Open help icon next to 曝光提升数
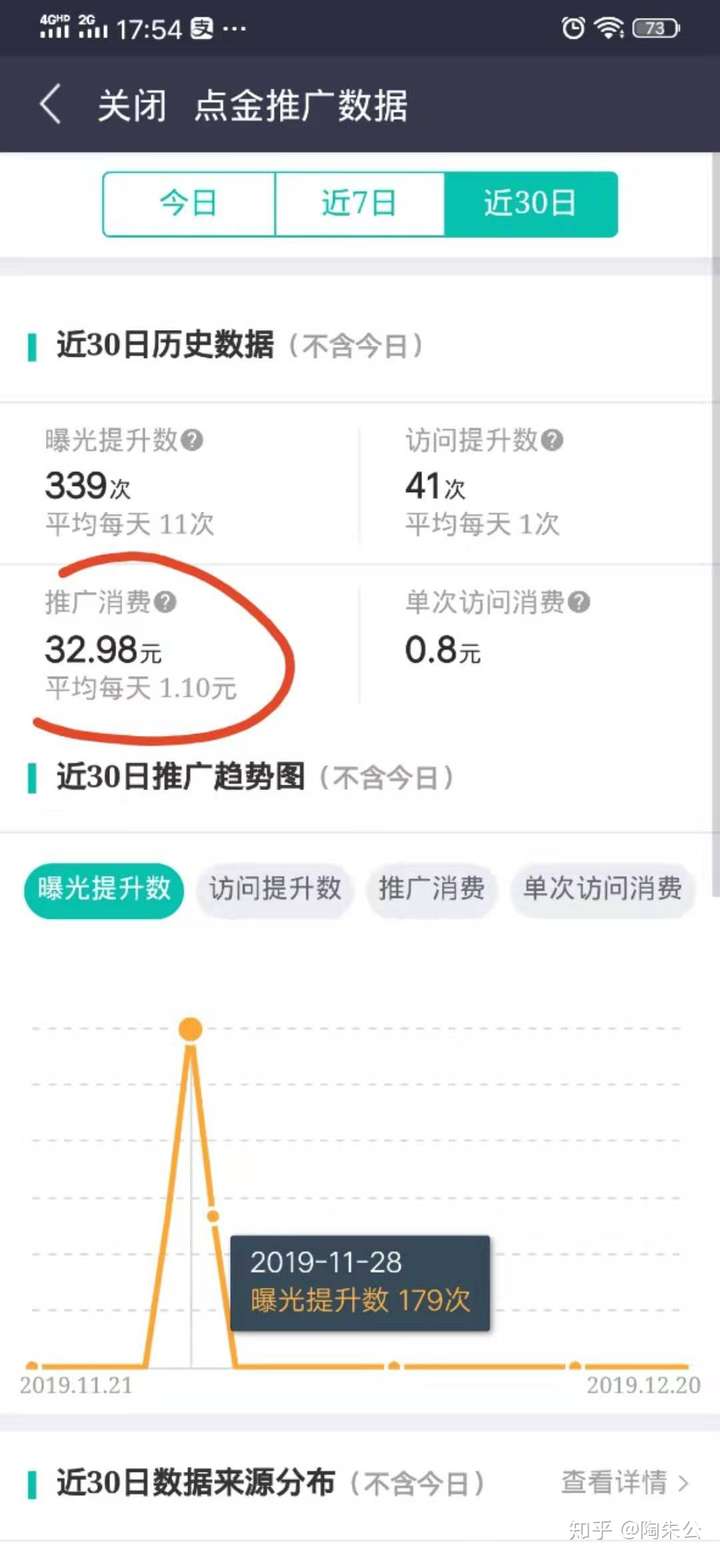The width and height of the screenshot is (720, 1560). point(193,440)
